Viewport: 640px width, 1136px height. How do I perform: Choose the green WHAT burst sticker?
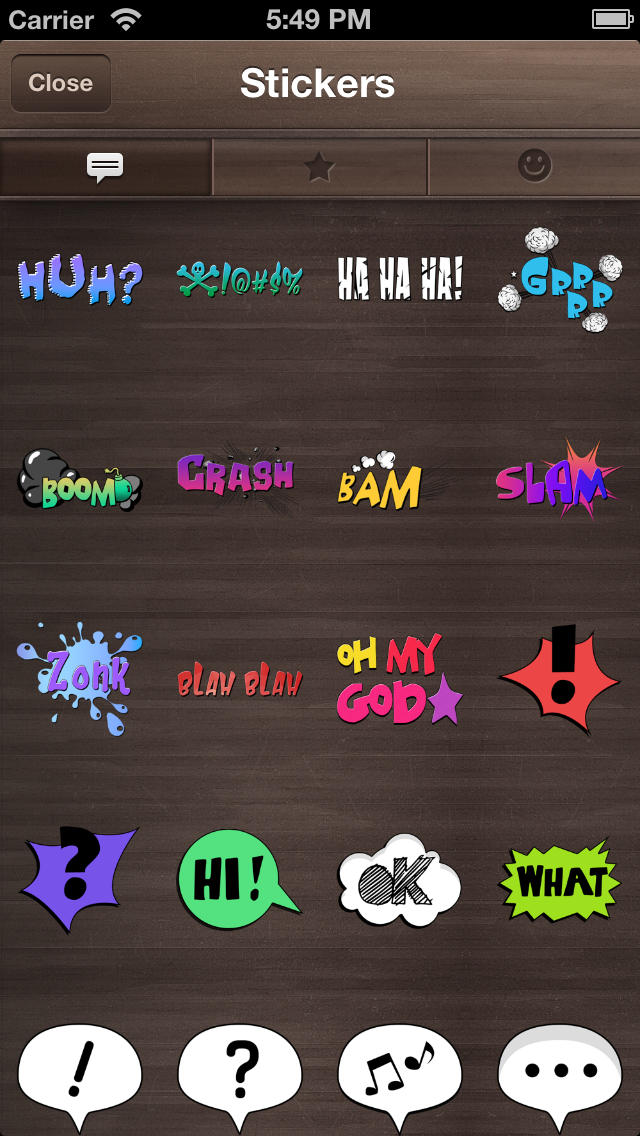coord(560,880)
